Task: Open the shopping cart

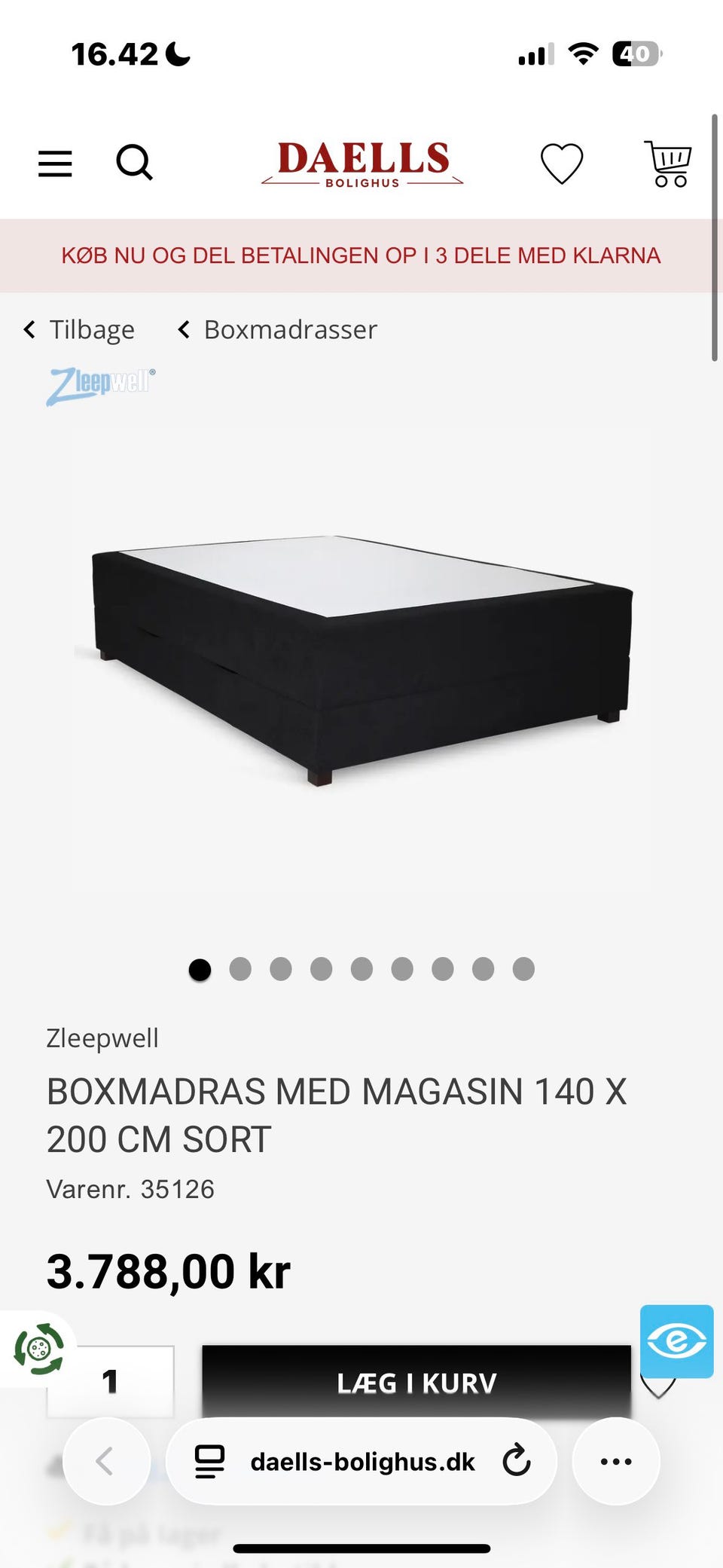Action: [x=668, y=163]
